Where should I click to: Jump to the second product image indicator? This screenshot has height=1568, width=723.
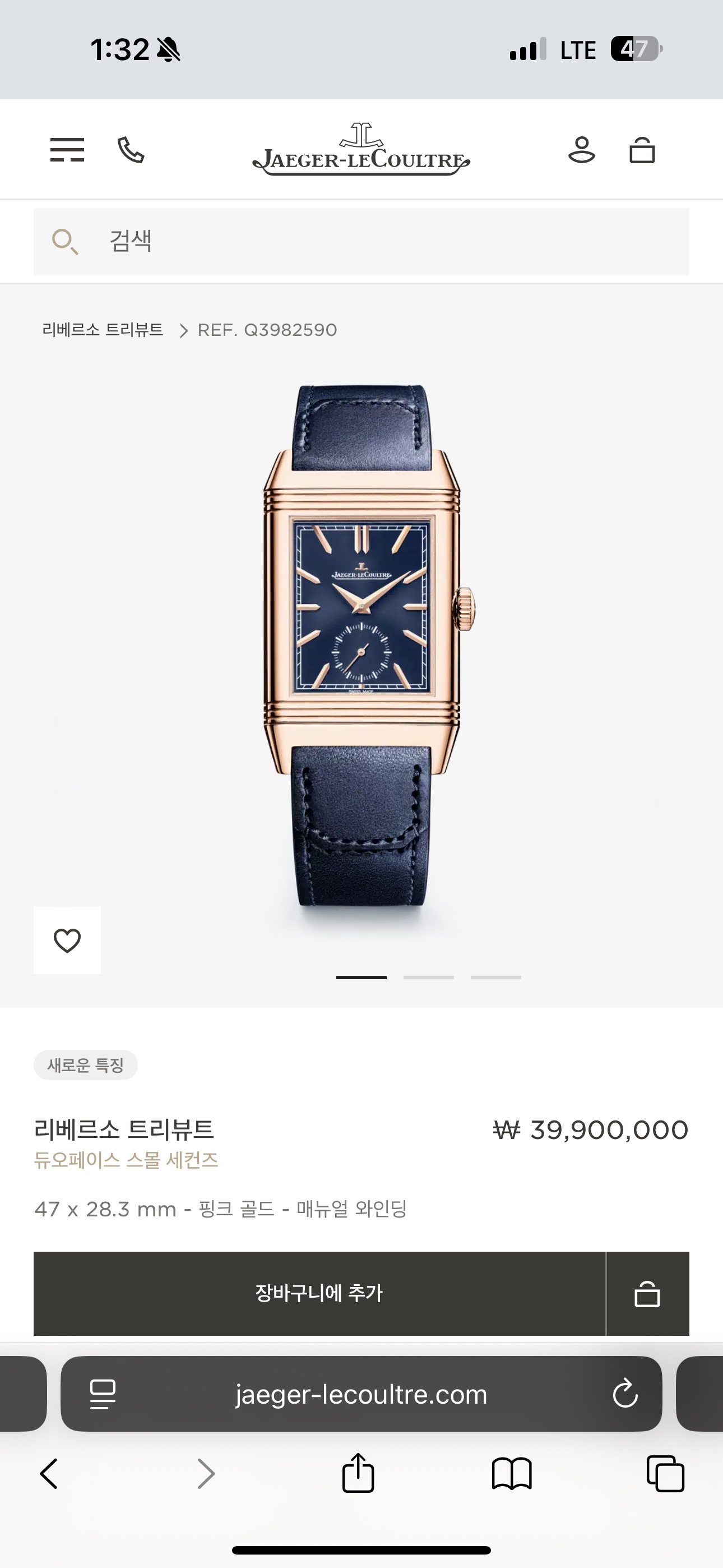click(428, 977)
